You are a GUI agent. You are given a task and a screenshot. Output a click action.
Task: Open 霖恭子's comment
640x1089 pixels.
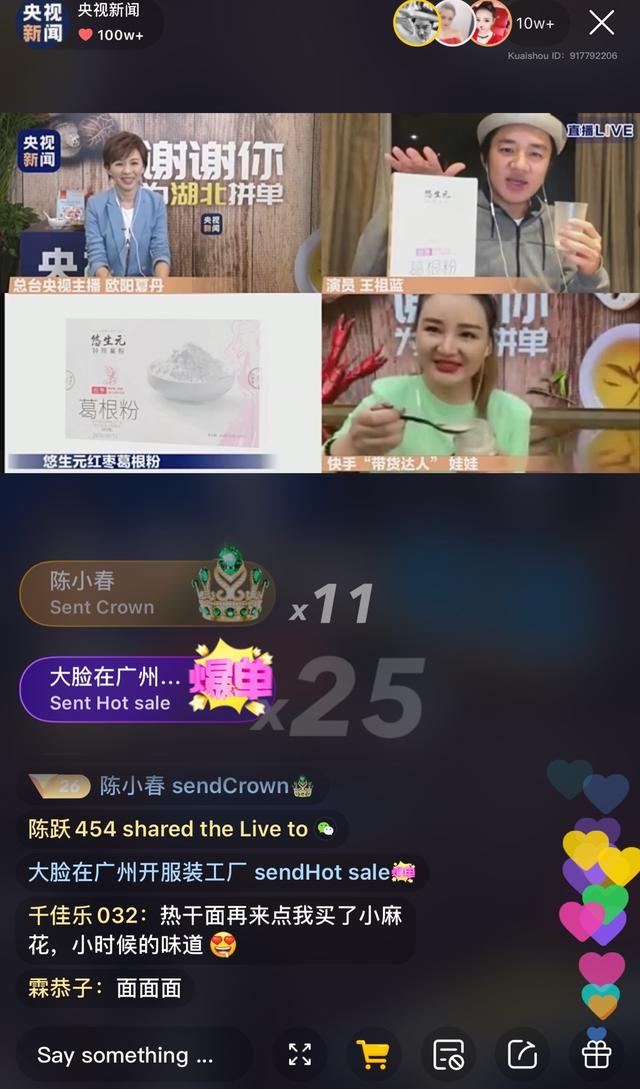click(105, 989)
